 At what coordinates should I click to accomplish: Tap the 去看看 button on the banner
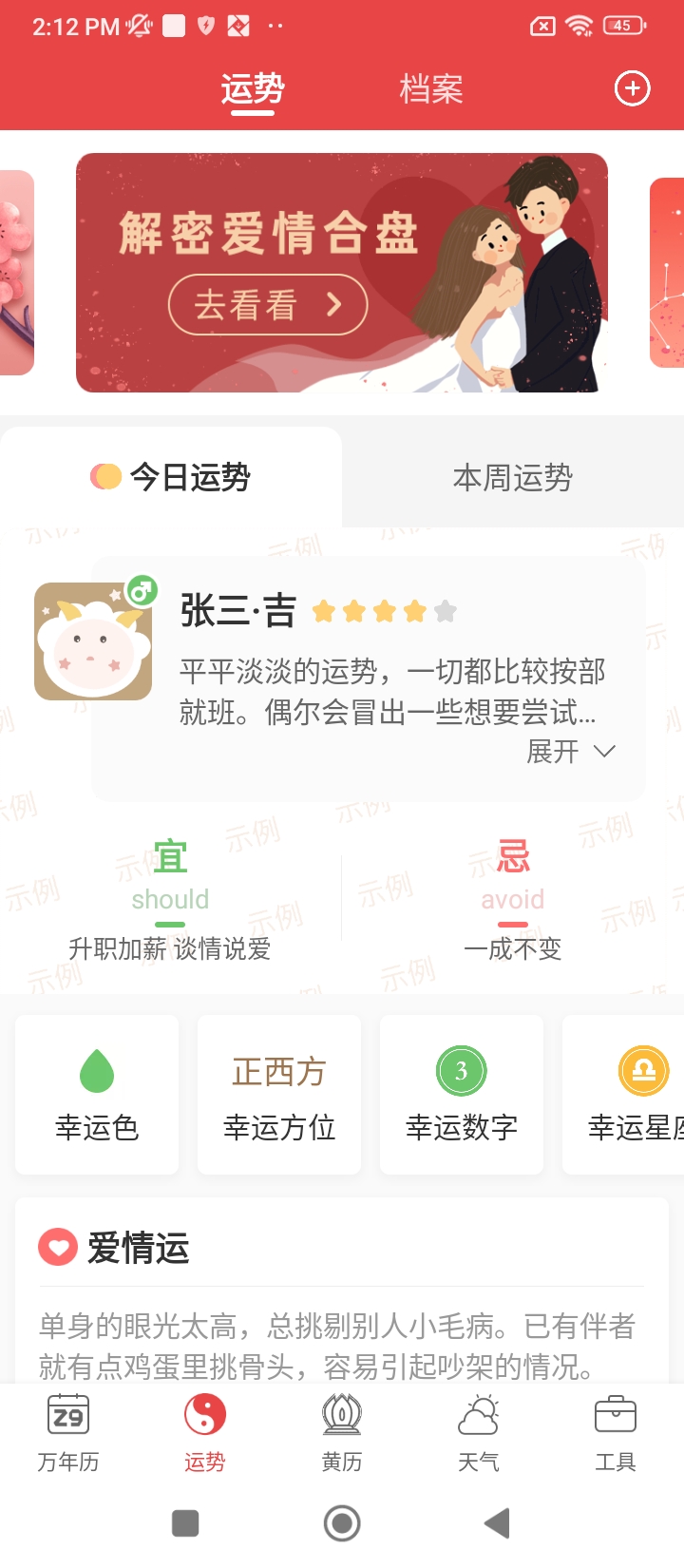point(268,305)
